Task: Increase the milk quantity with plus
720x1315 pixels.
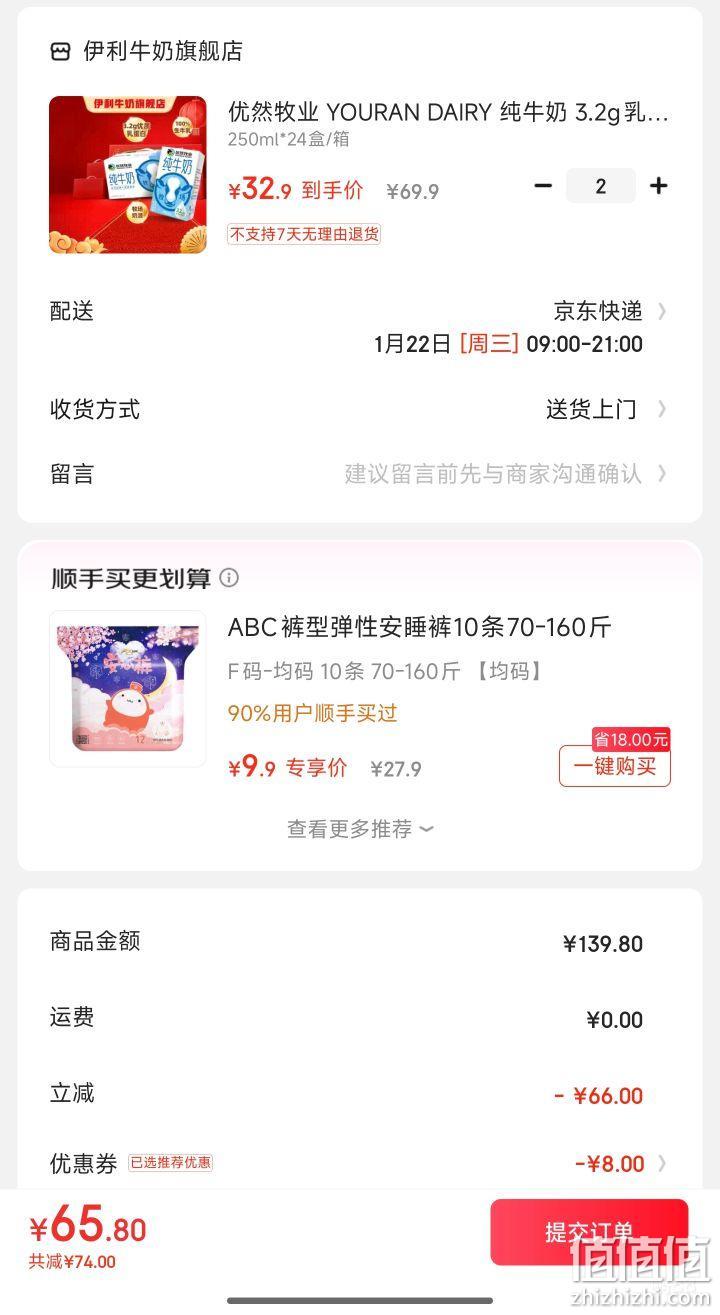Action: [x=658, y=186]
